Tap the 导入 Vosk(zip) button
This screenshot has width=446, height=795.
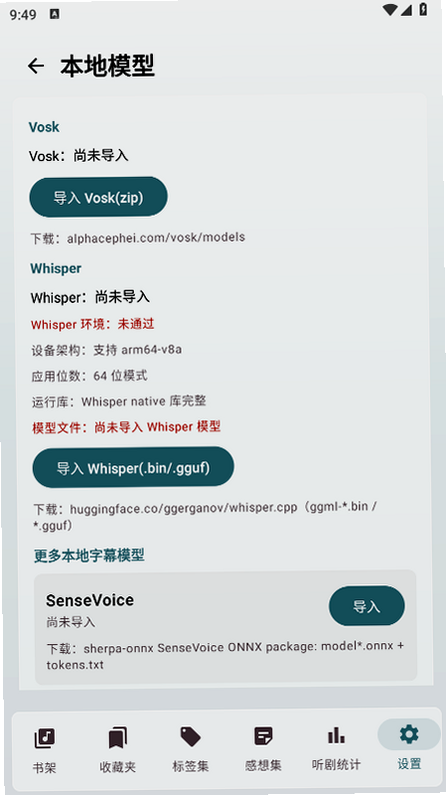pyautogui.click(x=98, y=197)
